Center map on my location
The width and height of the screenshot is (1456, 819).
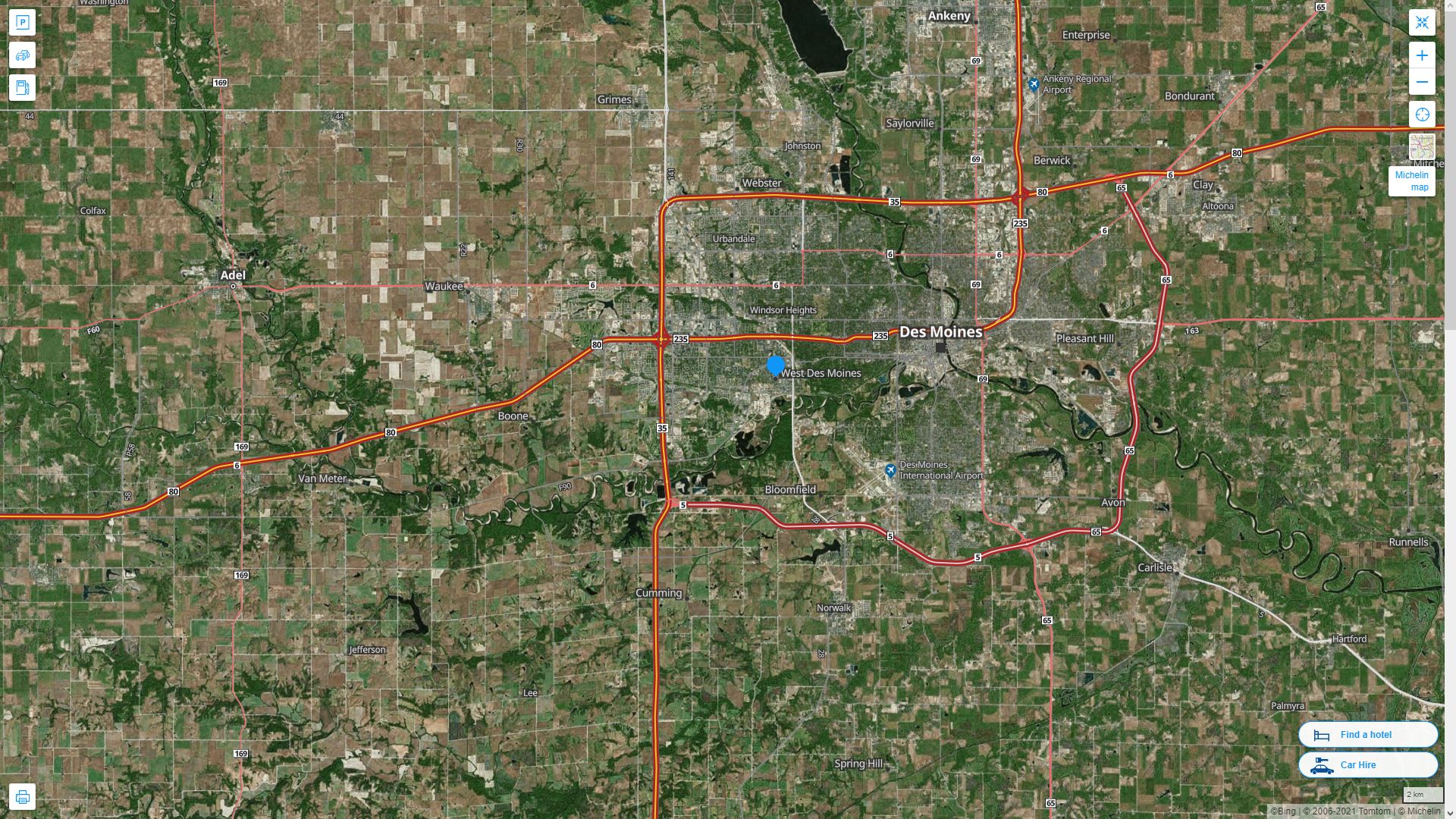[x=1422, y=115]
